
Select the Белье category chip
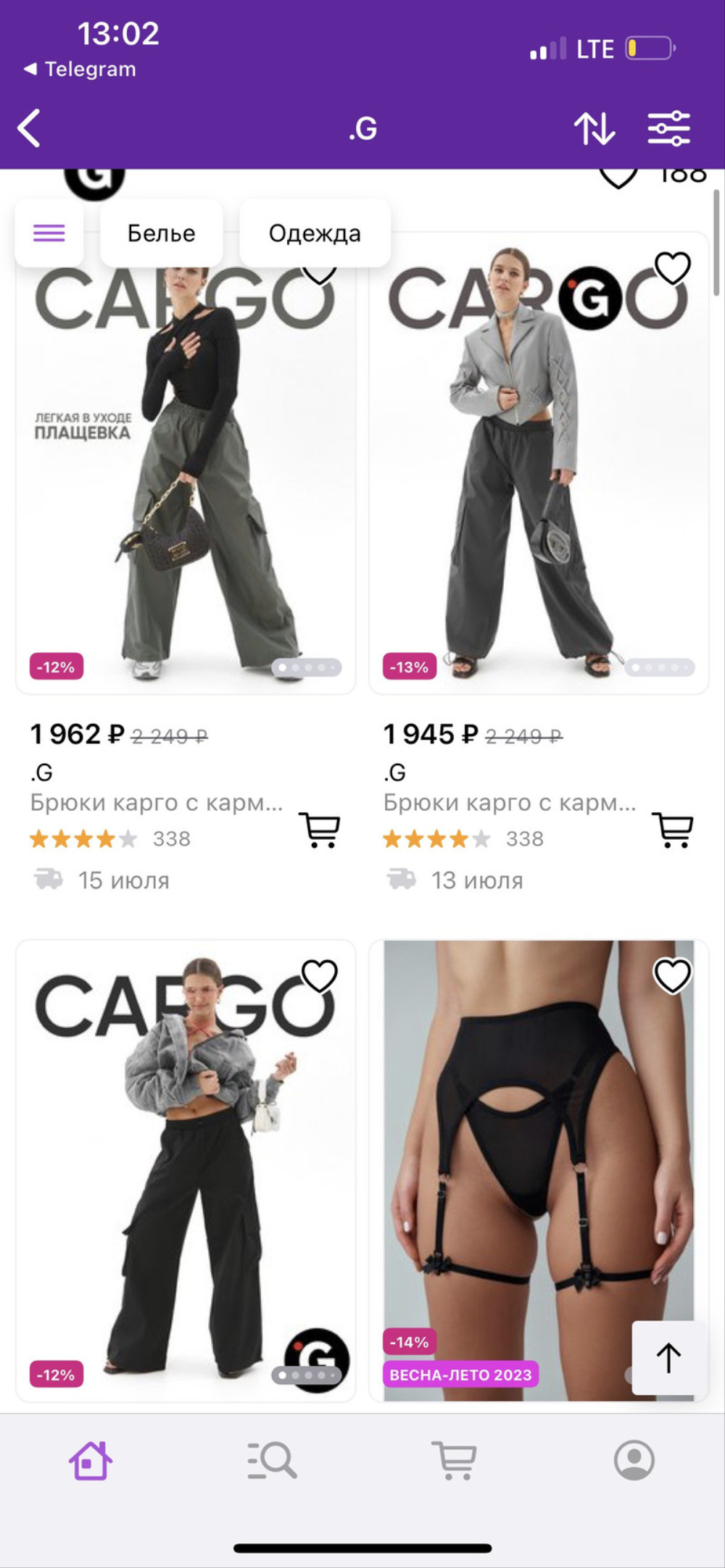(x=161, y=233)
